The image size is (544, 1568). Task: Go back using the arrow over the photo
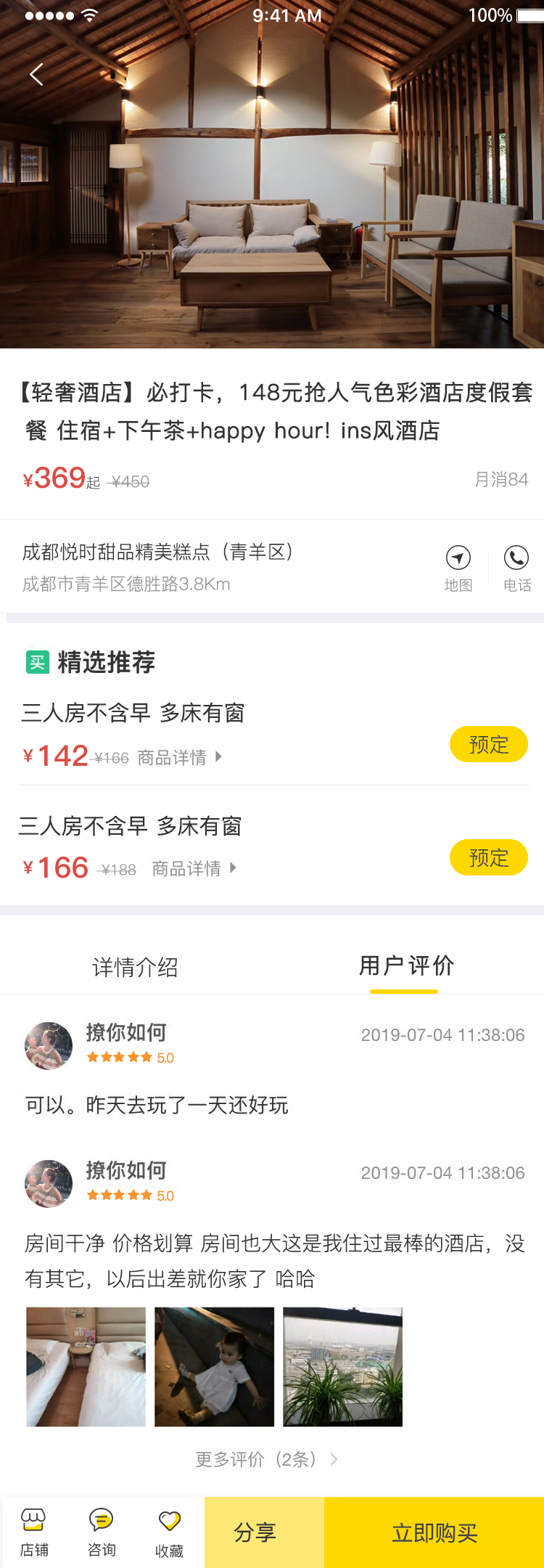pos(37,74)
